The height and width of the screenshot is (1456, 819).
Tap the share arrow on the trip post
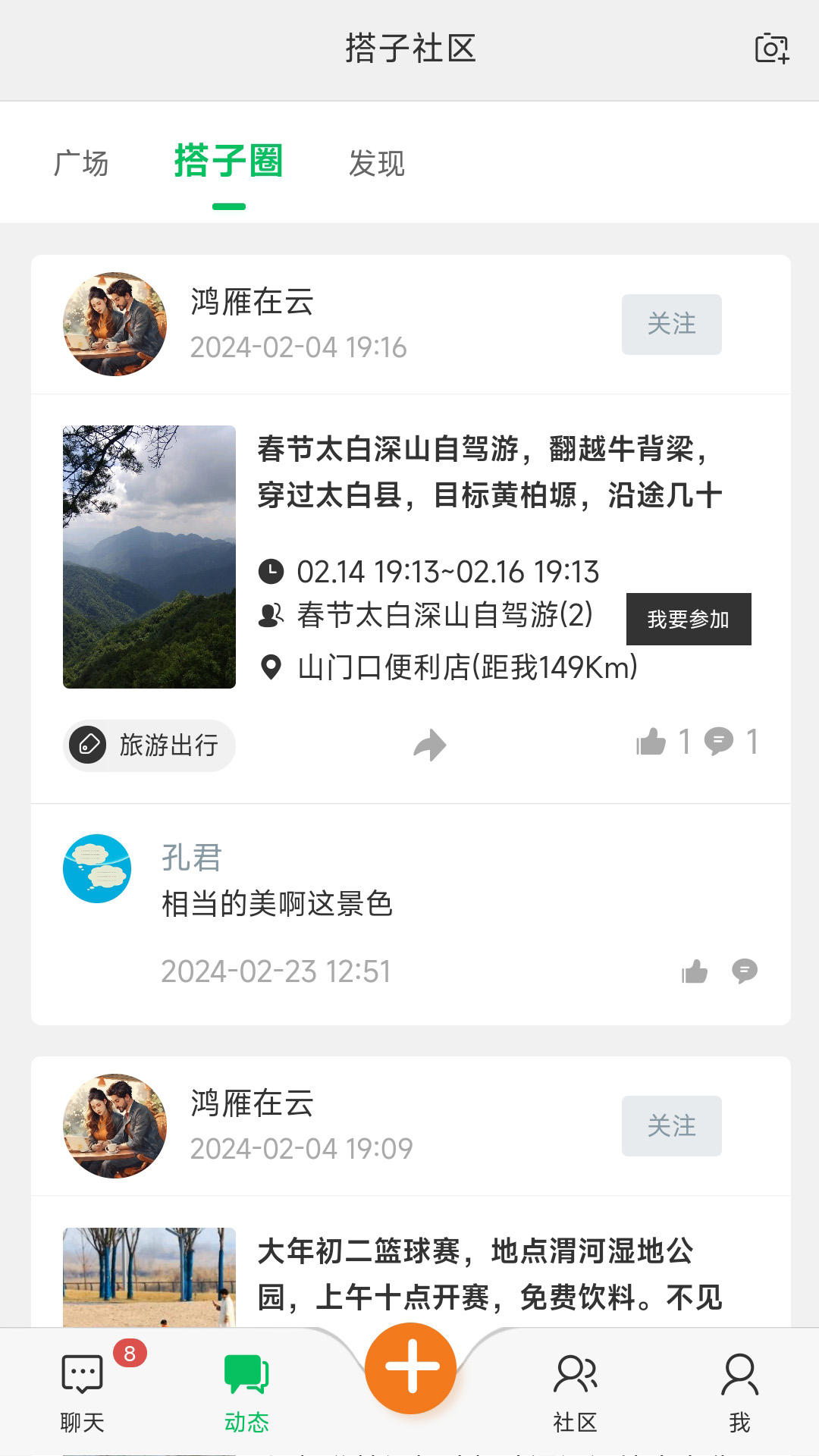[x=429, y=745]
